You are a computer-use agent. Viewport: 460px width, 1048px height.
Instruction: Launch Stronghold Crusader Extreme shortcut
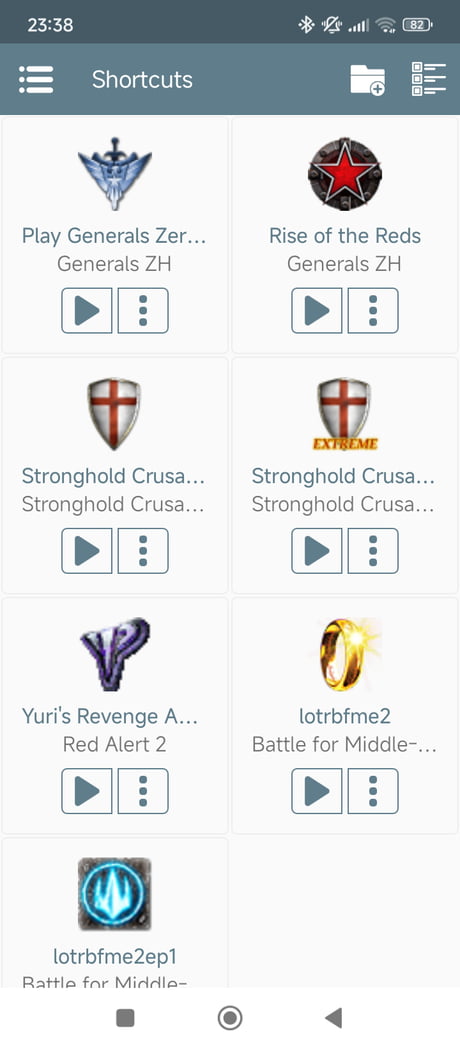tap(317, 551)
